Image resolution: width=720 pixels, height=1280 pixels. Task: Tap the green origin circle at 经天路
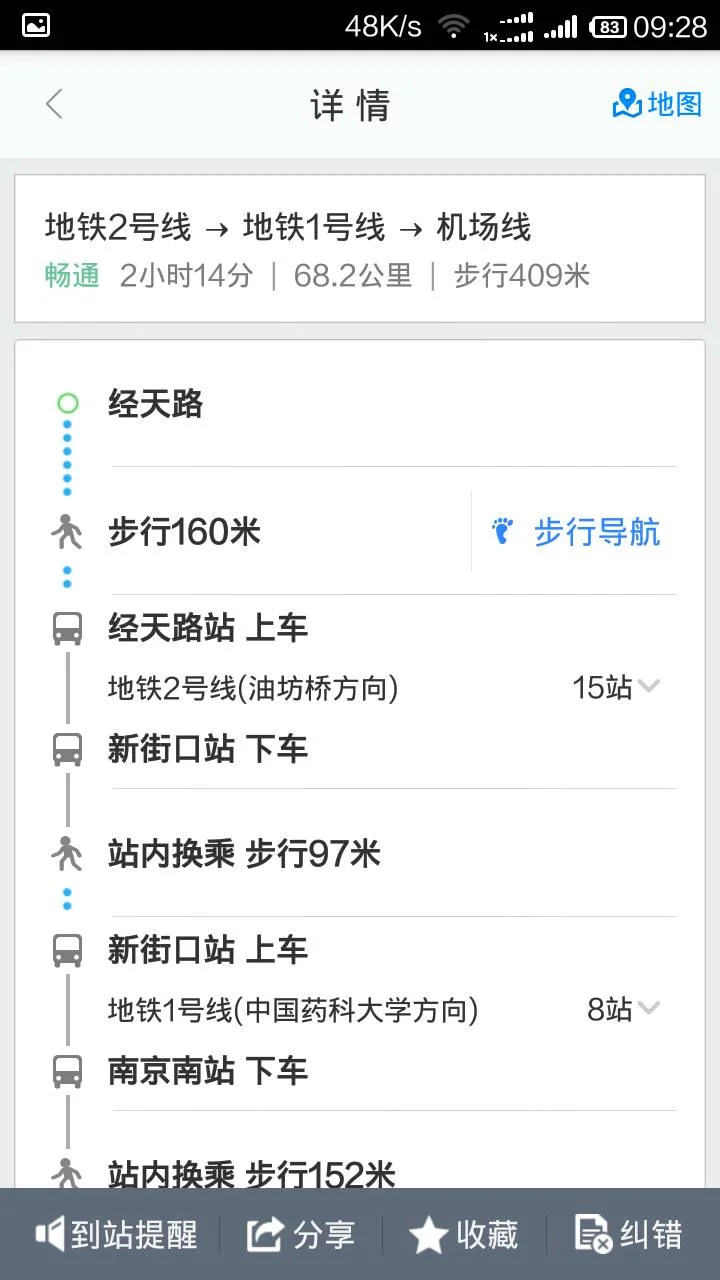click(x=66, y=403)
